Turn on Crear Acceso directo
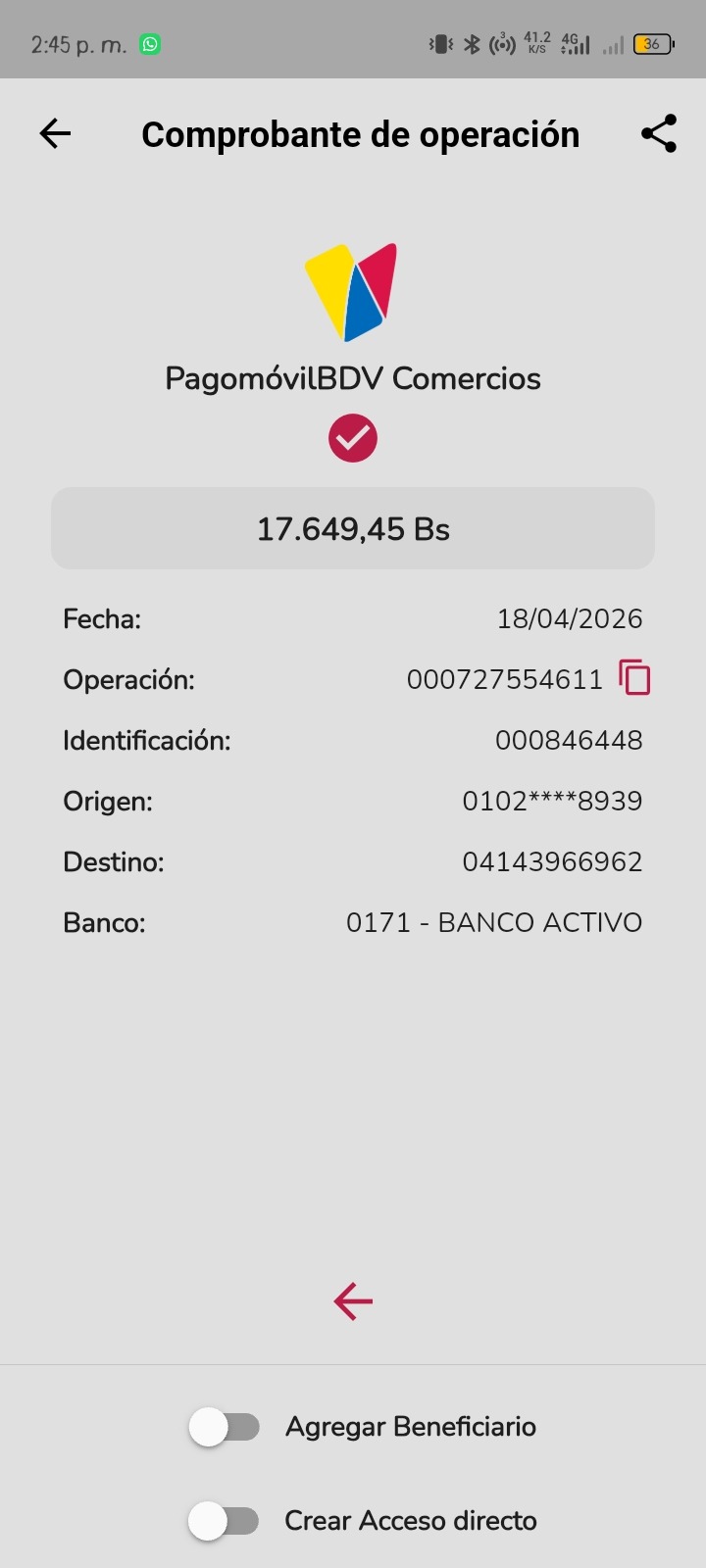 tap(225, 1521)
